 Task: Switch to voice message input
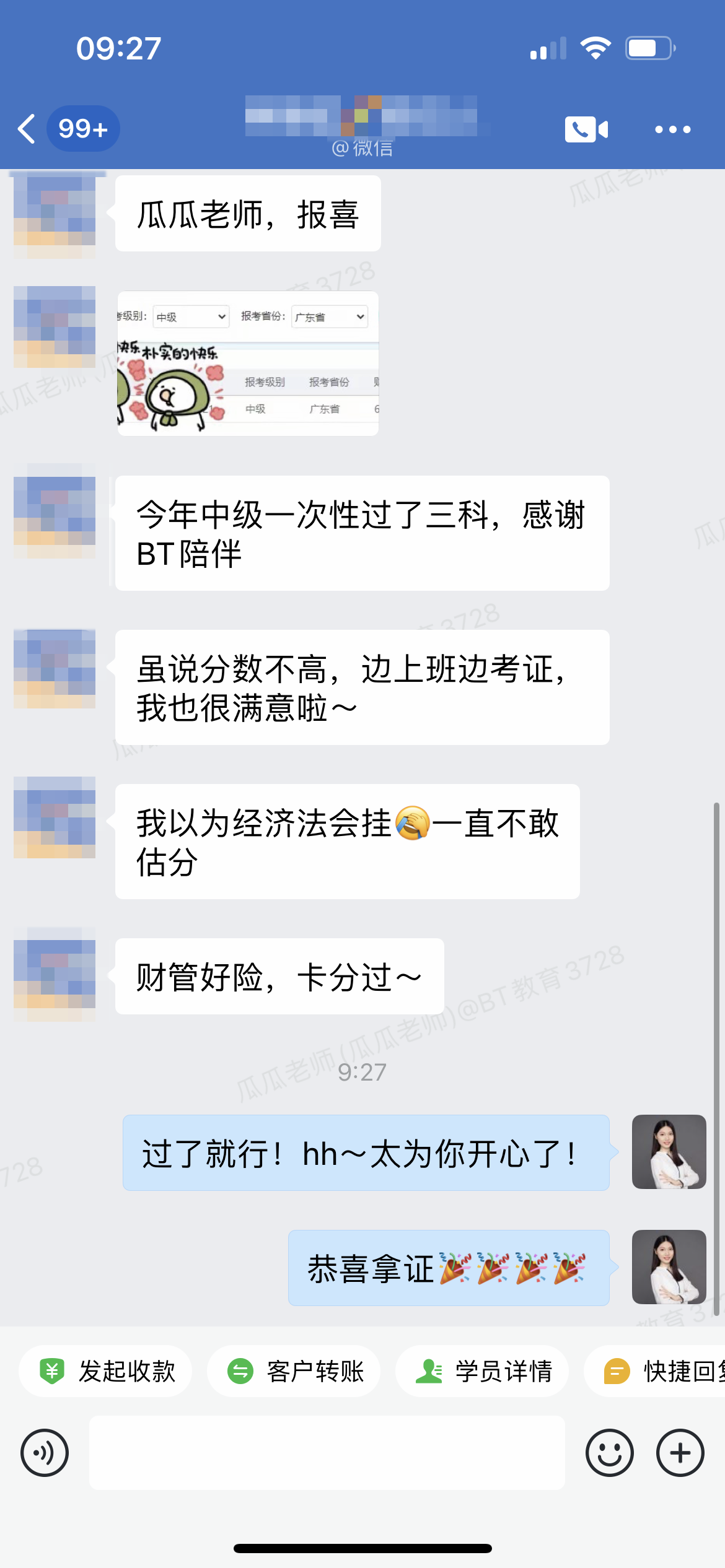pos(45,1452)
